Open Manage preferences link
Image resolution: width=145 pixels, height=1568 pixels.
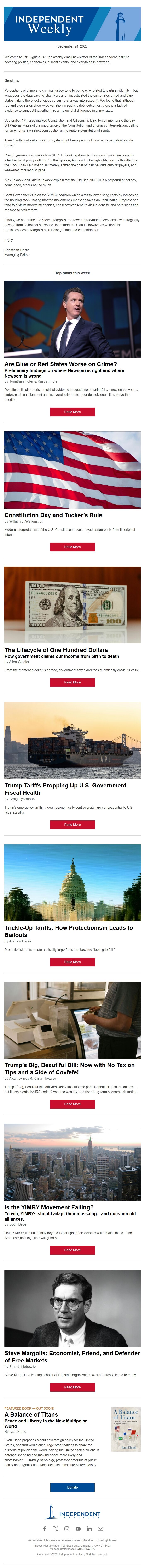coord(63,1549)
